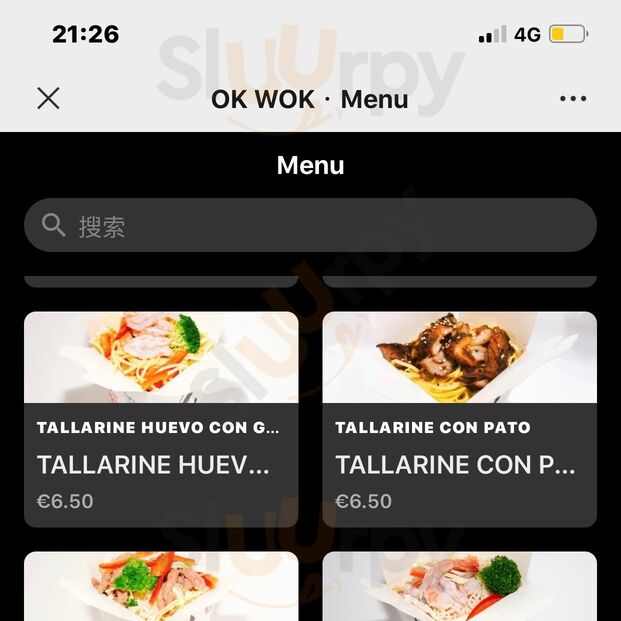Open the Tallarine Huevo con G... dish card
The height and width of the screenshot is (621, 621).
click(x=161, y=420)
